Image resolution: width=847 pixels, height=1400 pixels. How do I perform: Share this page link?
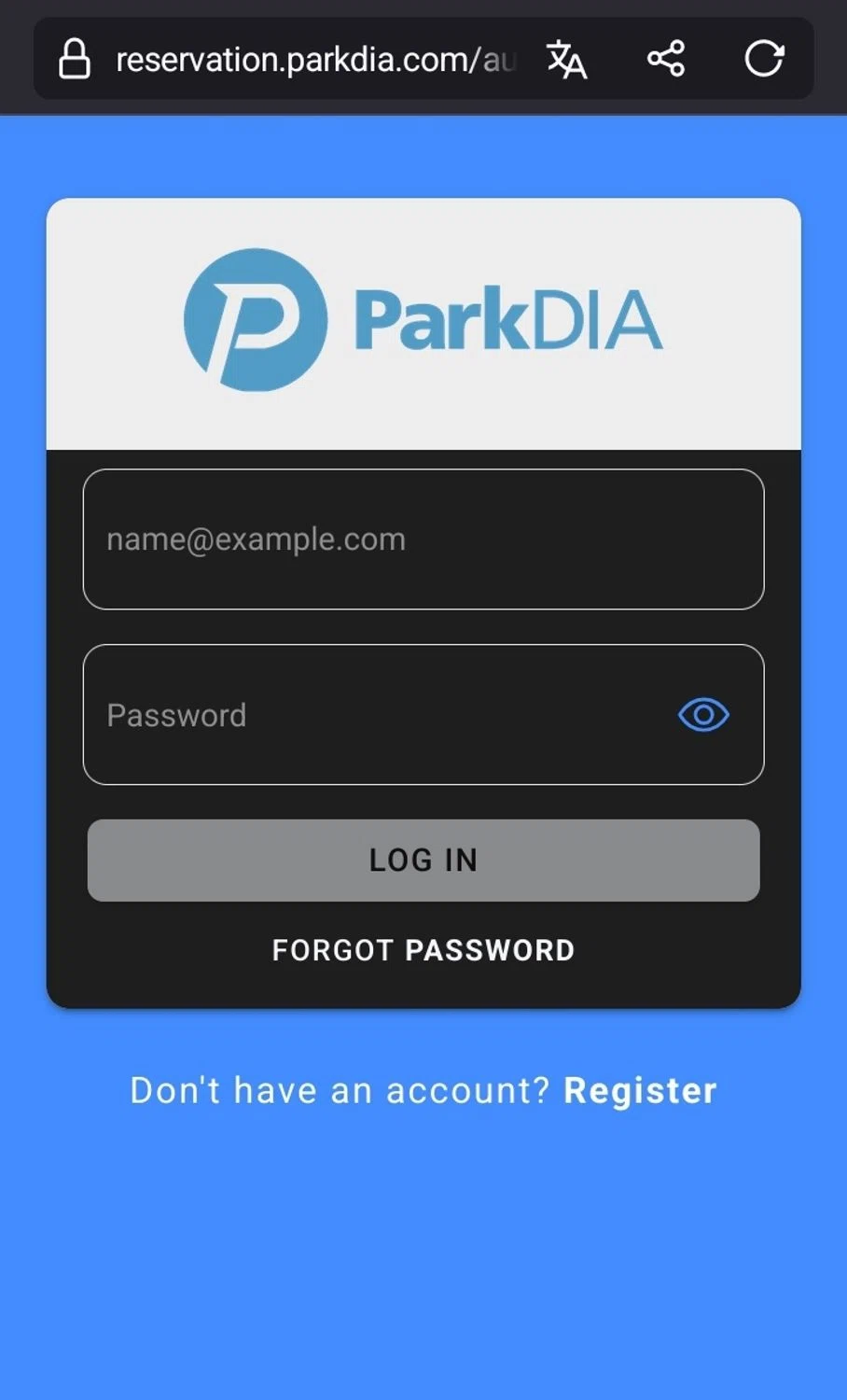point(666,59)
